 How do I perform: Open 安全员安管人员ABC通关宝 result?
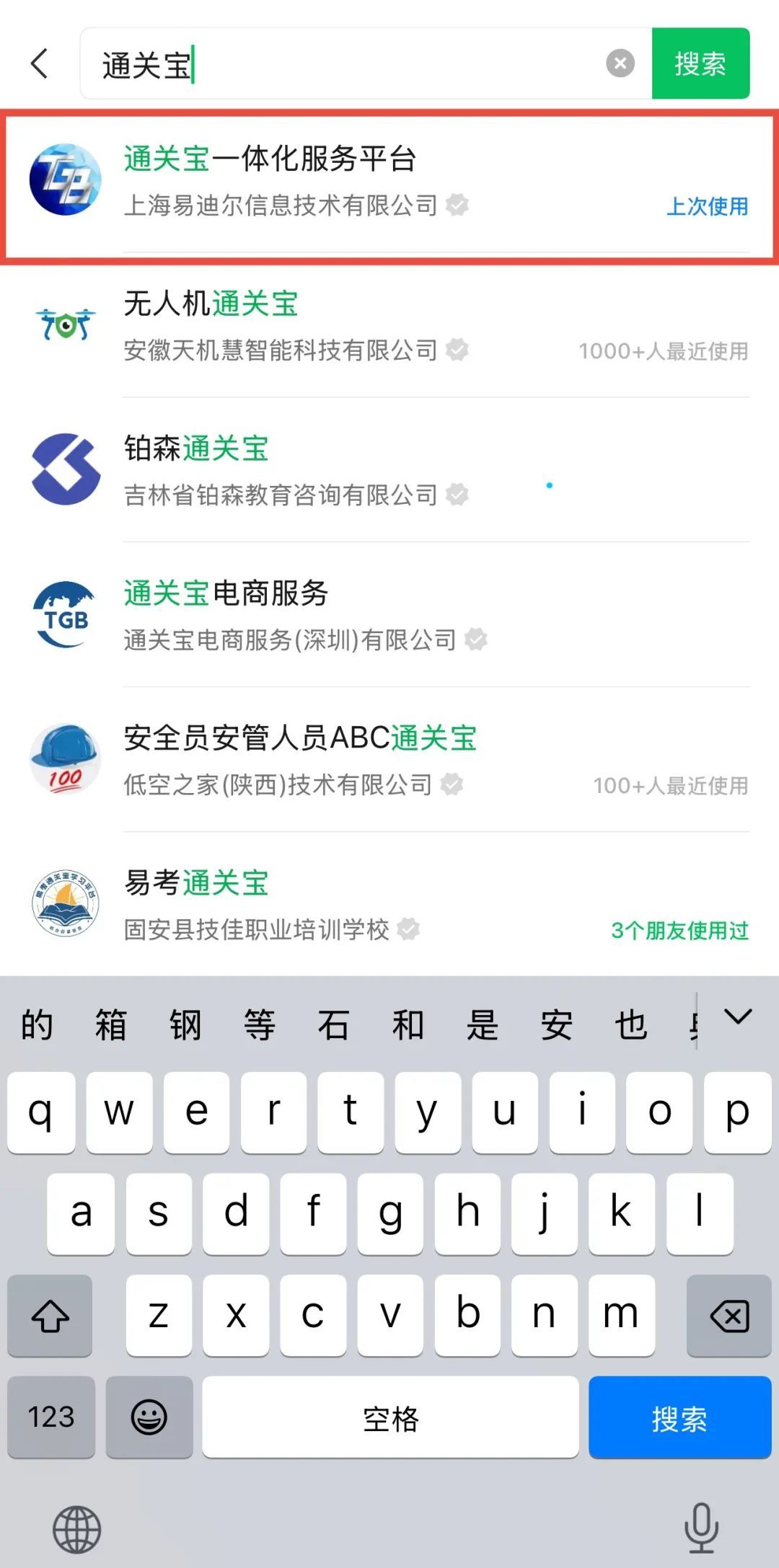(389, 760)
